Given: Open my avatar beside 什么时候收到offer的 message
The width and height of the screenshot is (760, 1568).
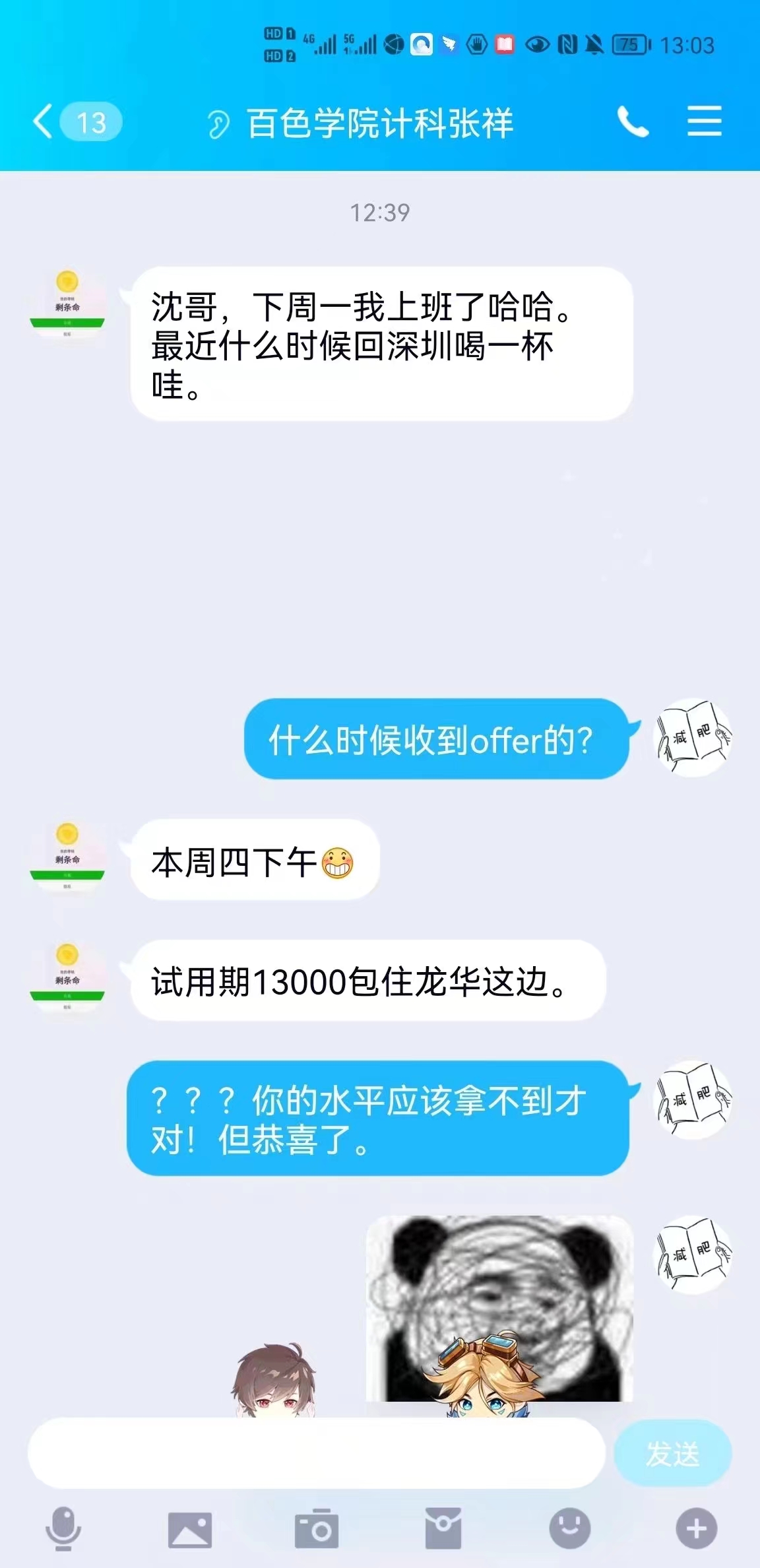Looking at the screenshot, I should coord(691,738).
